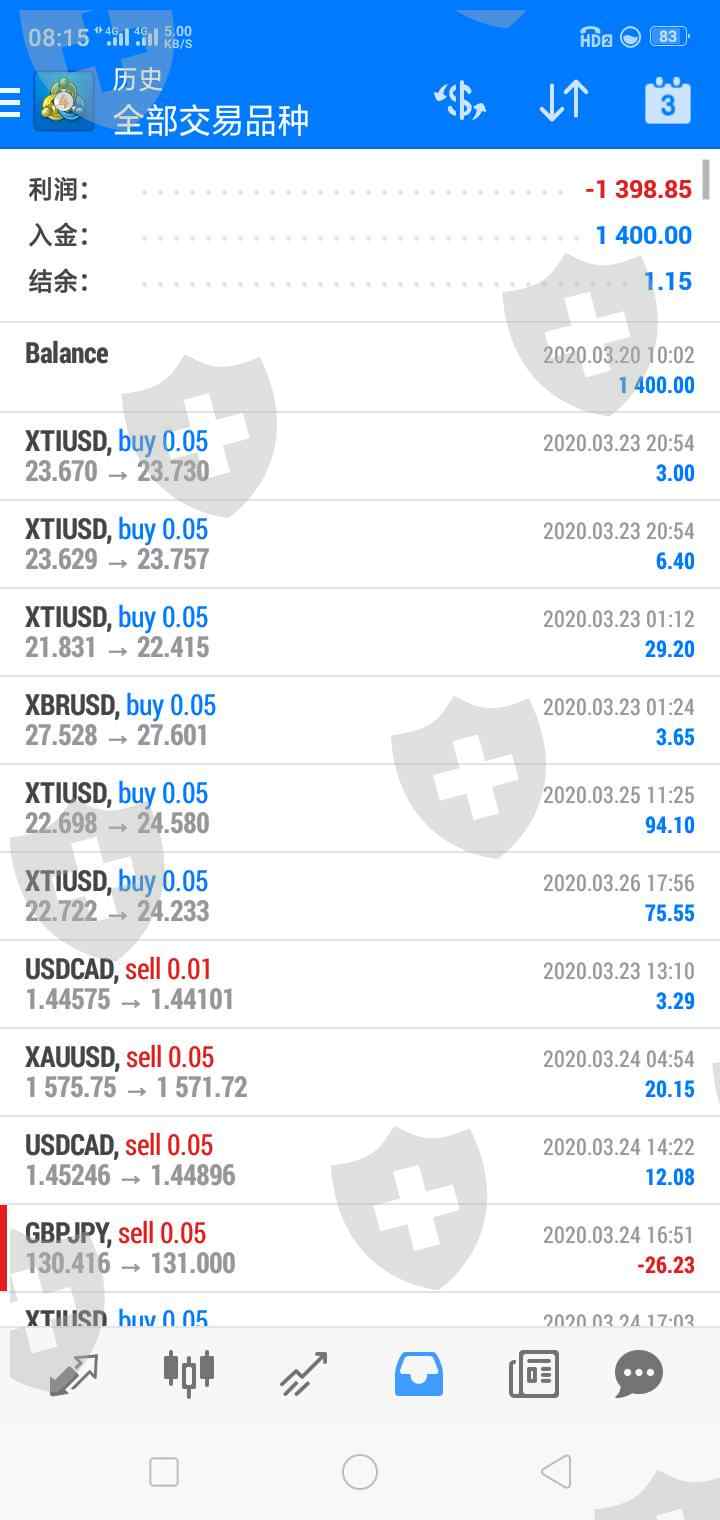720x1520 pixels.
Task: Open the Trade tab
Action: [x=304, y=1372]
